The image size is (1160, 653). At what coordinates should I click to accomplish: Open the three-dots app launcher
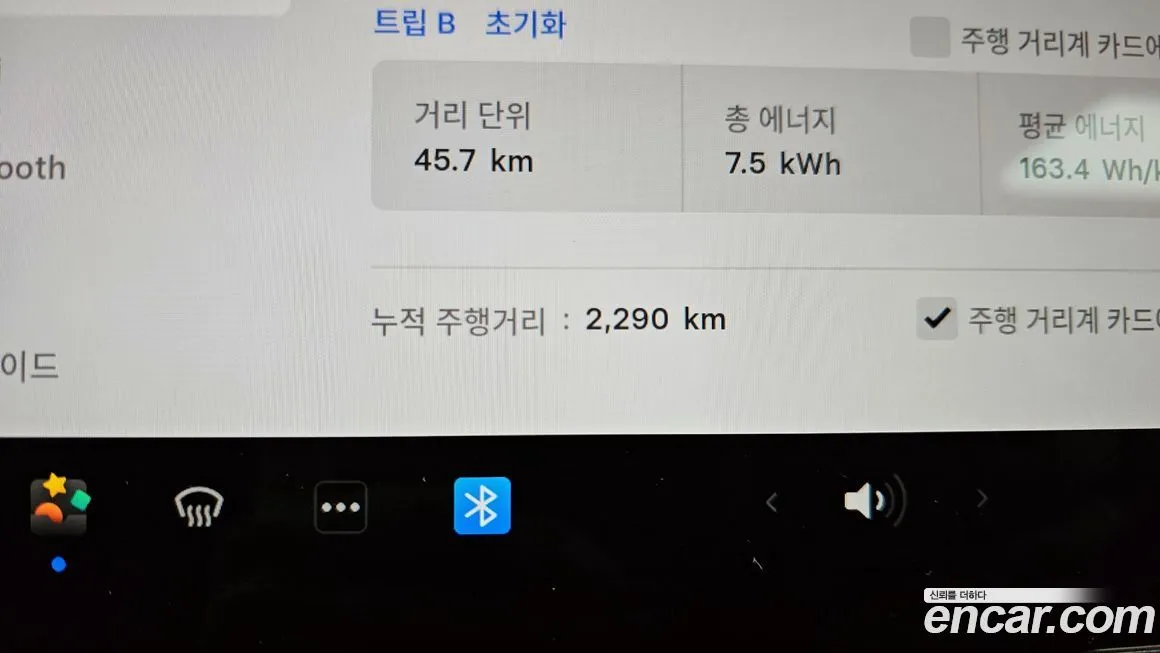point(340,507)
